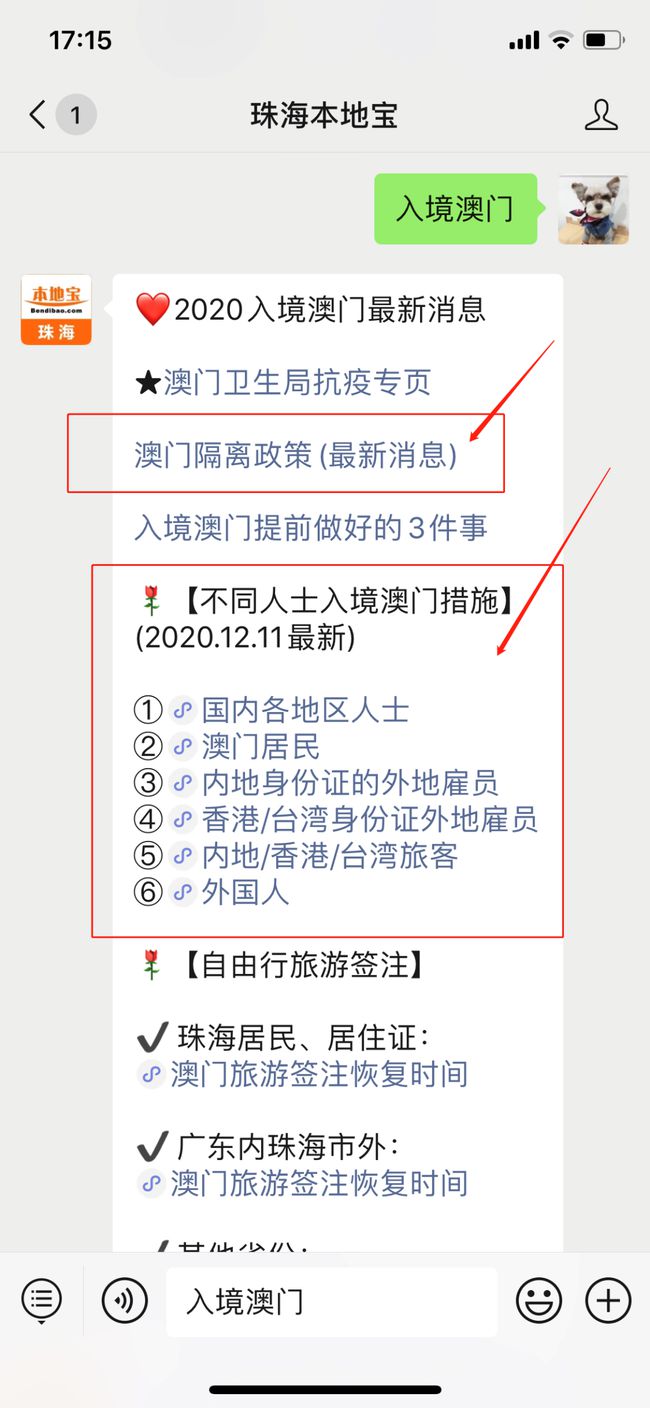The height and width of the screenshot is (1408, 650).
Task: Open the 澳门居民 link
Action: (x=260, y=747)
